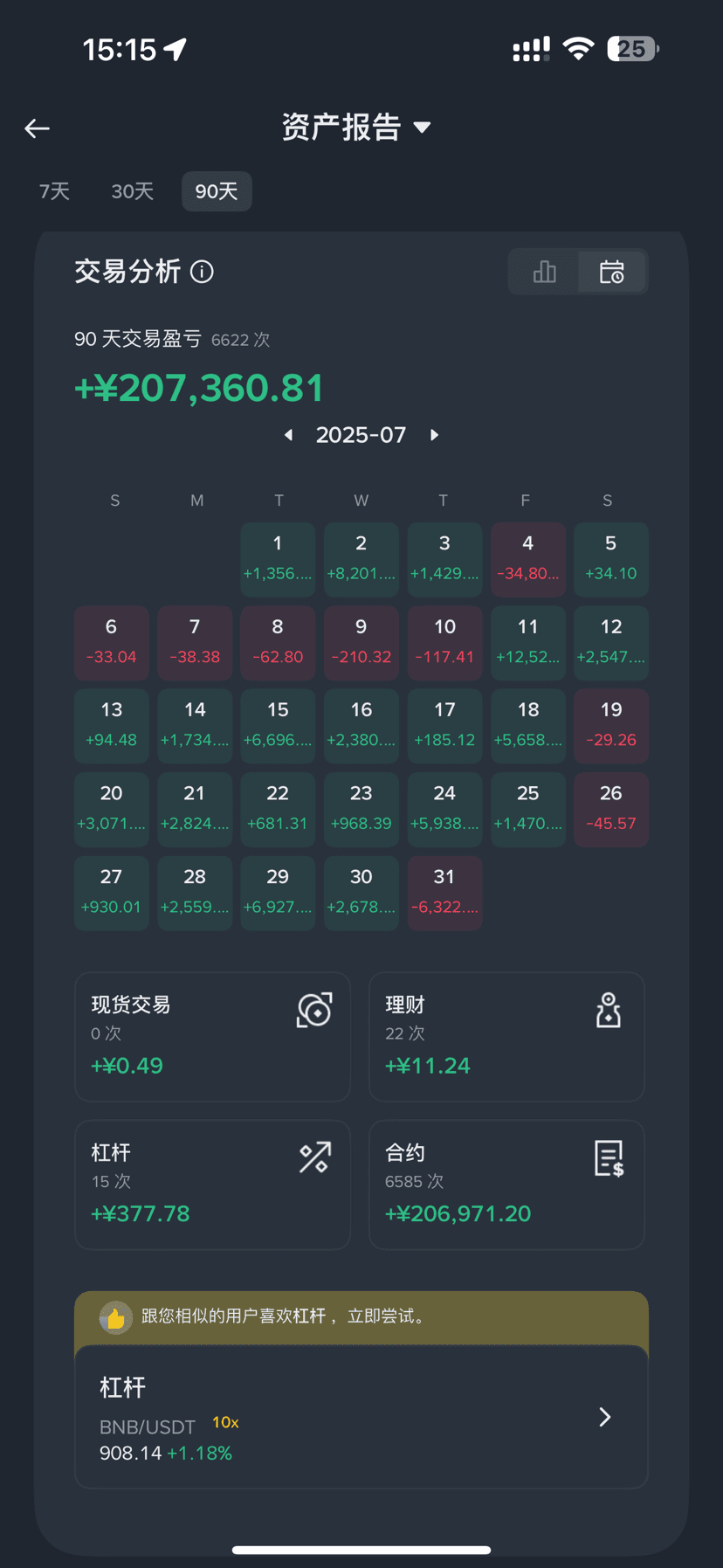Screen dimensions: 723x1568
Task: Select the 90天 tab
Action: pyautogui.click(x=217, y=191)
